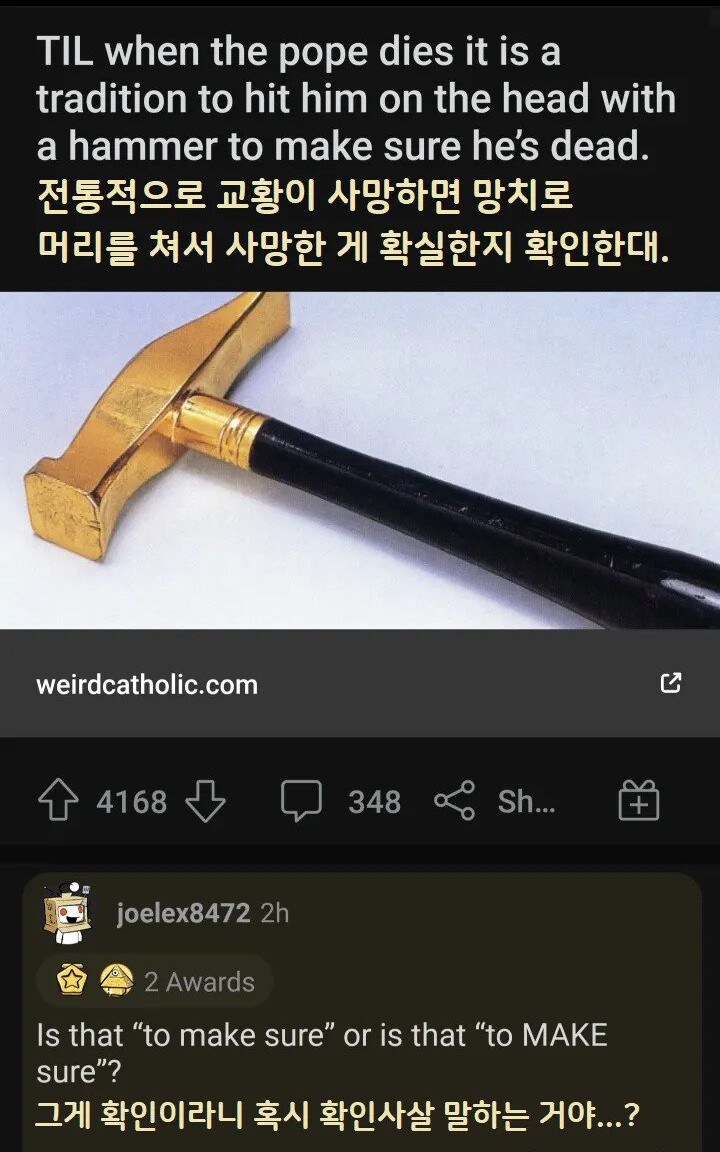View joelex8472's profile

point(182,913)
